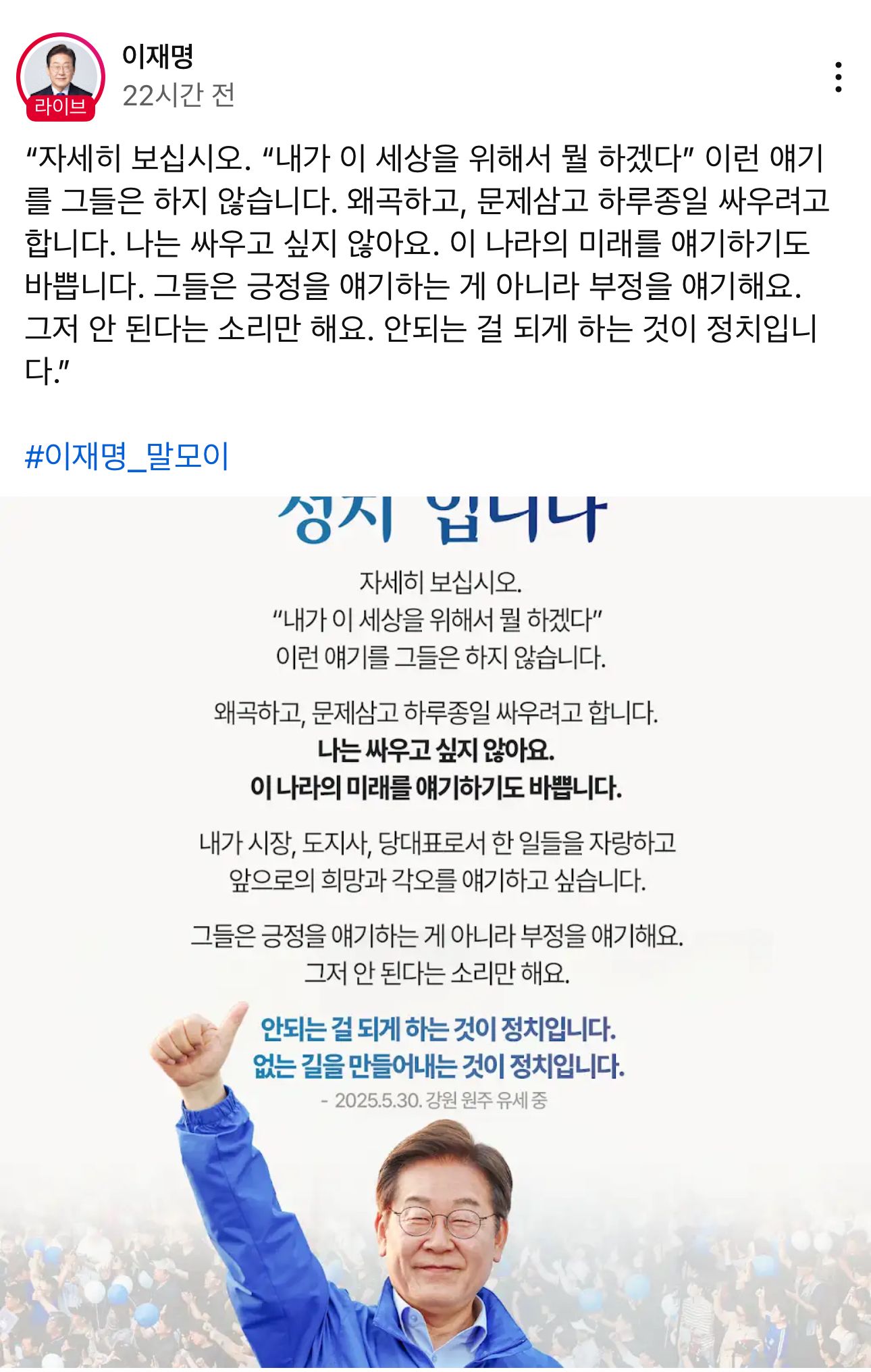Tap the 이재명 account name

(158, 57)
